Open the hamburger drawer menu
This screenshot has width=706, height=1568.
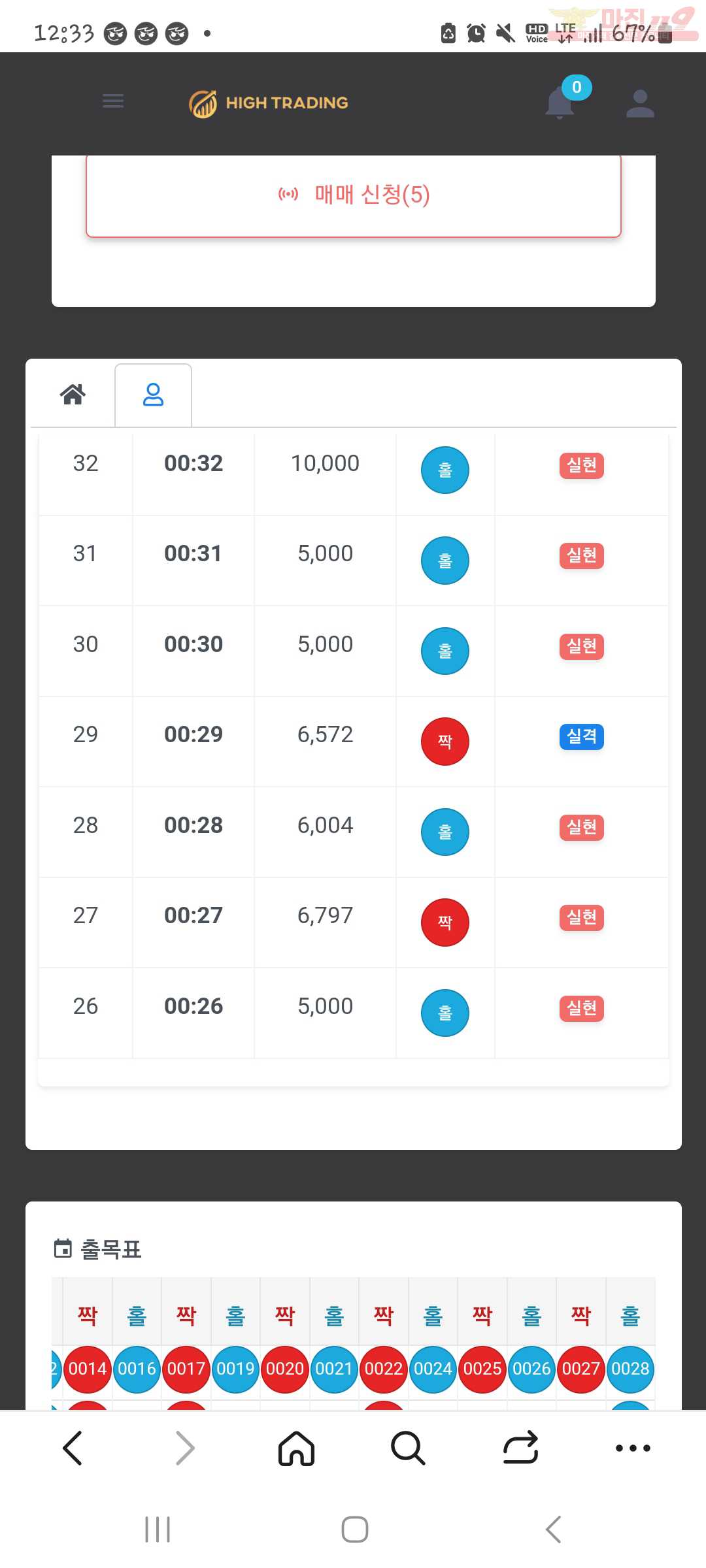pos(113,101)
